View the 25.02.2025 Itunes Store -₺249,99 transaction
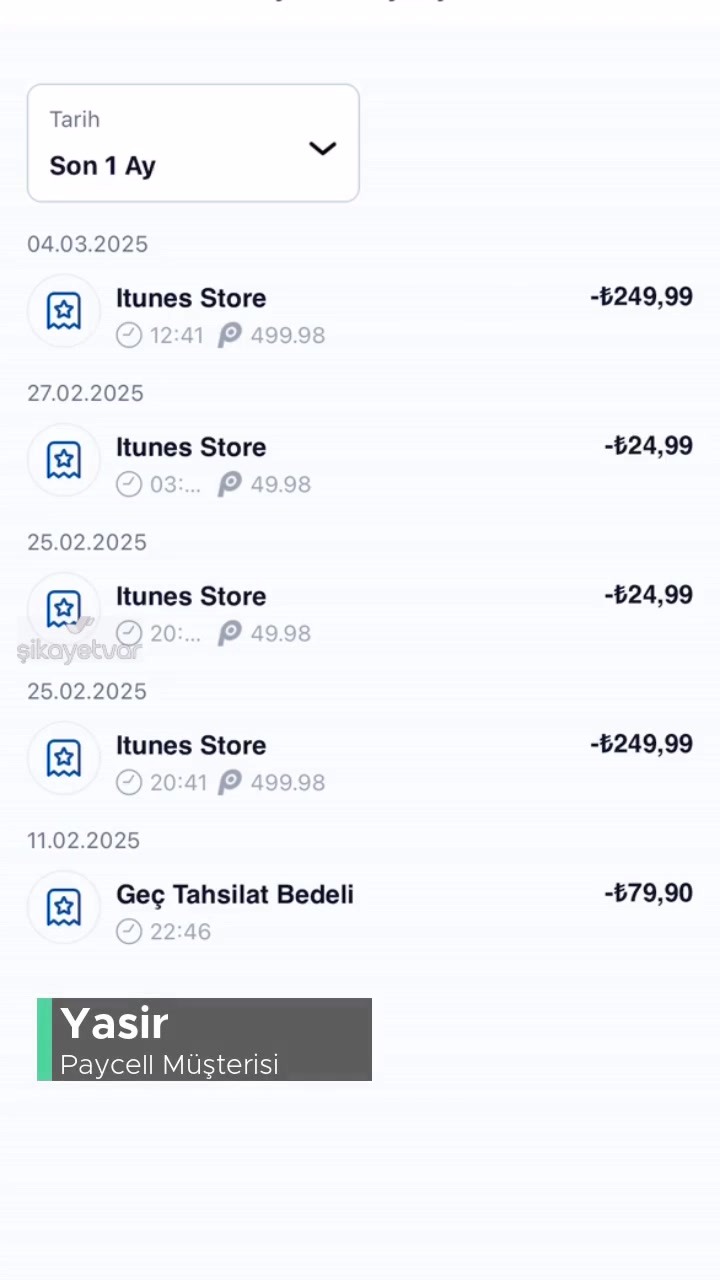This screenshot has height=1280, width=720. coord(360,760)
